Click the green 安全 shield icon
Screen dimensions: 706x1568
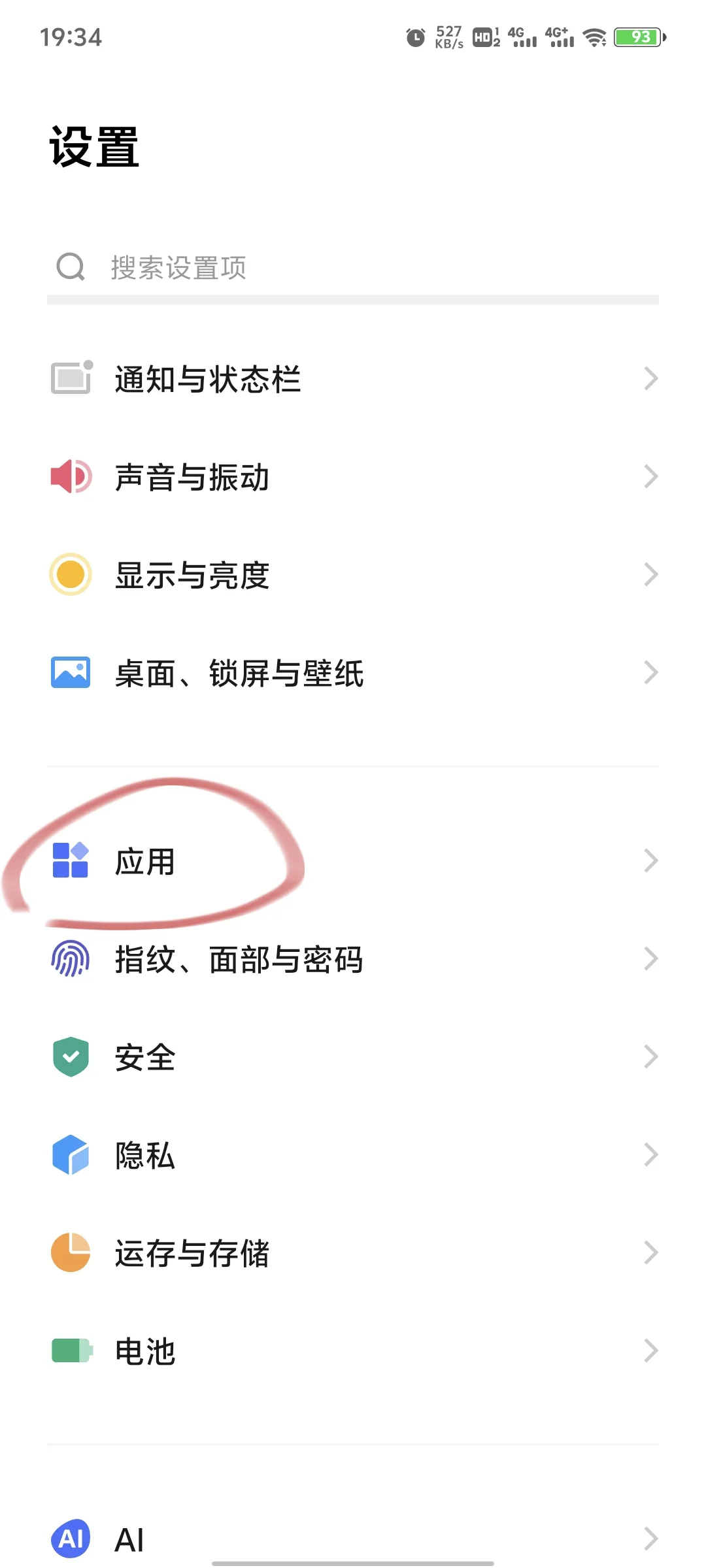point(70,1056)
